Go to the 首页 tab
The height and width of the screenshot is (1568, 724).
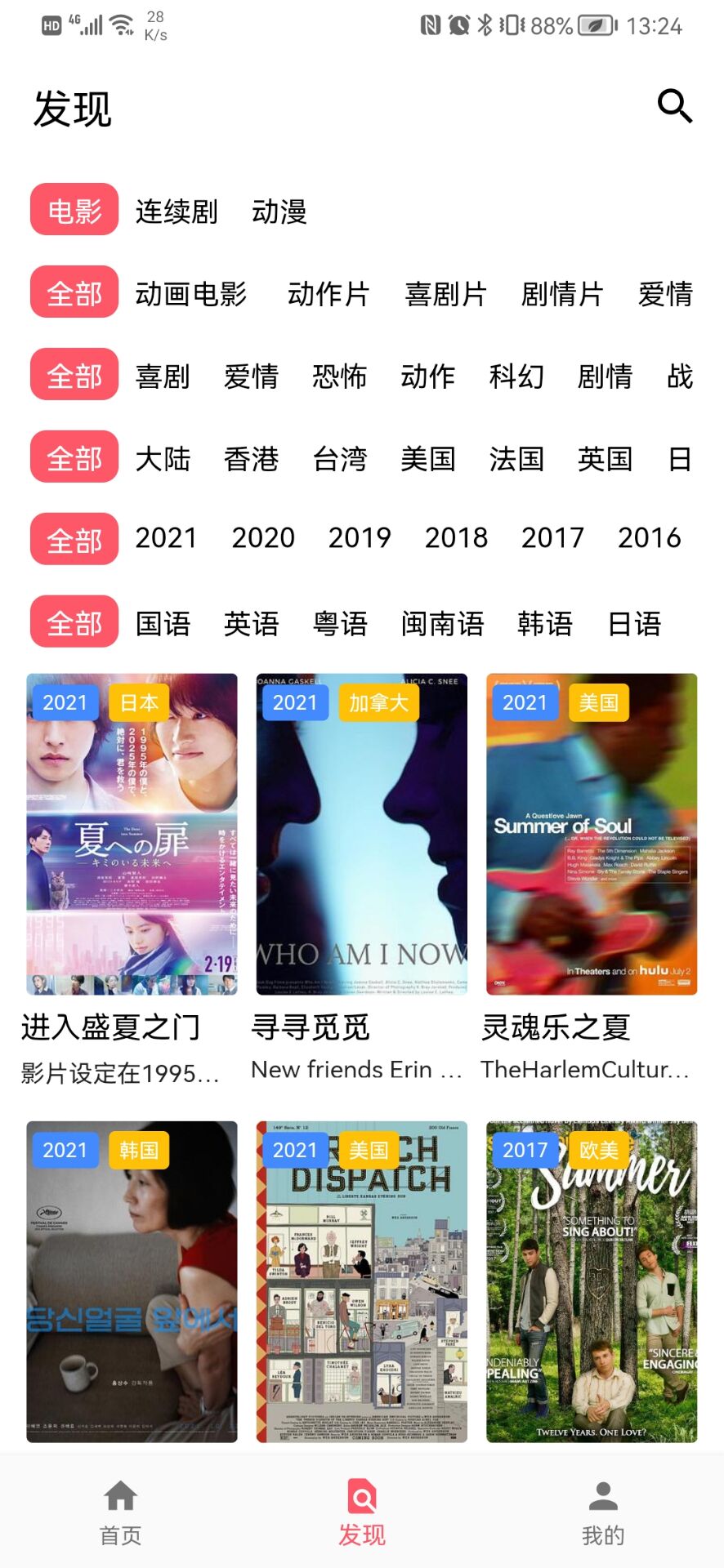click(x=121, y=1512)
